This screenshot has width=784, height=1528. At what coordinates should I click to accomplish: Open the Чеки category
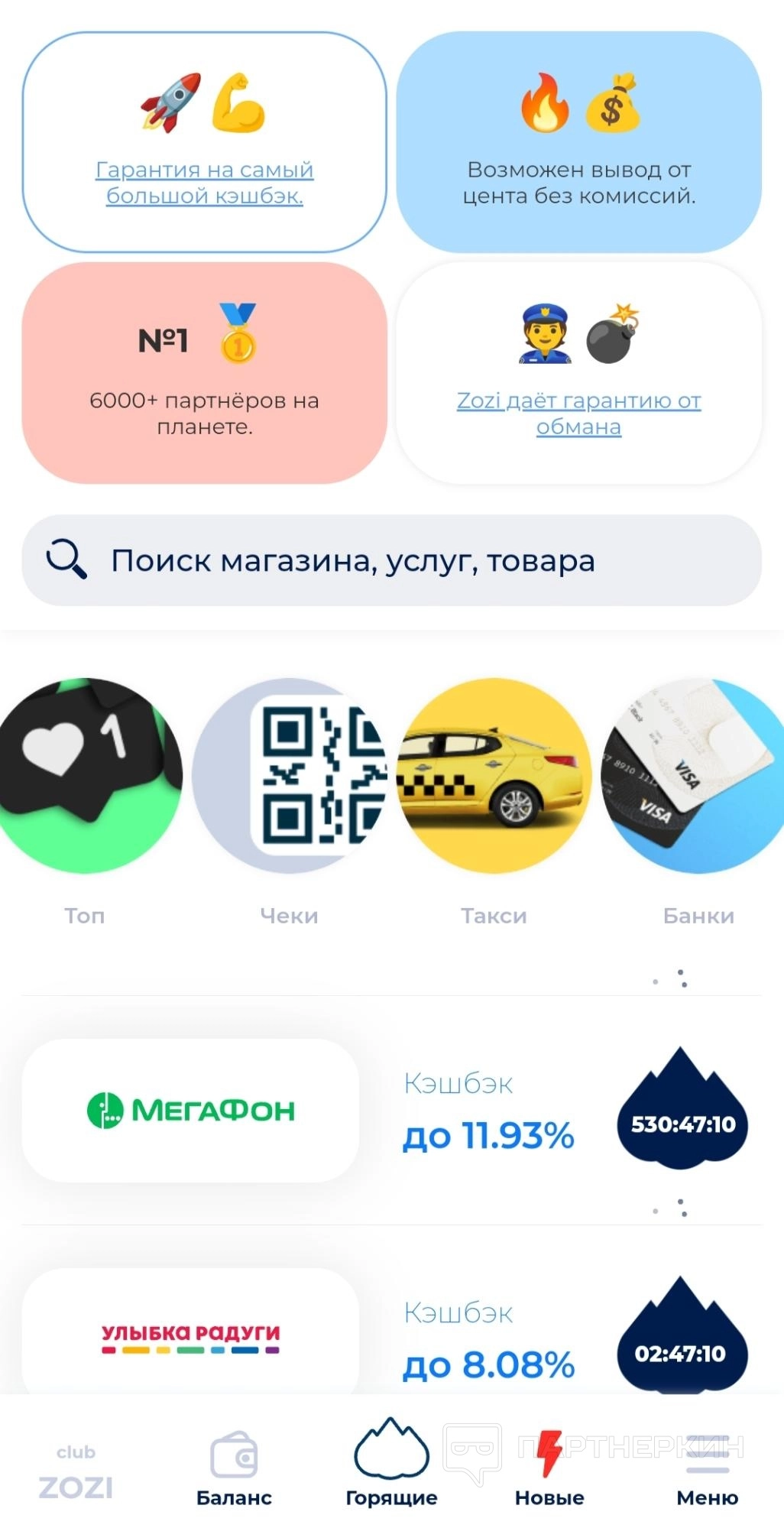tap(289, 776)
